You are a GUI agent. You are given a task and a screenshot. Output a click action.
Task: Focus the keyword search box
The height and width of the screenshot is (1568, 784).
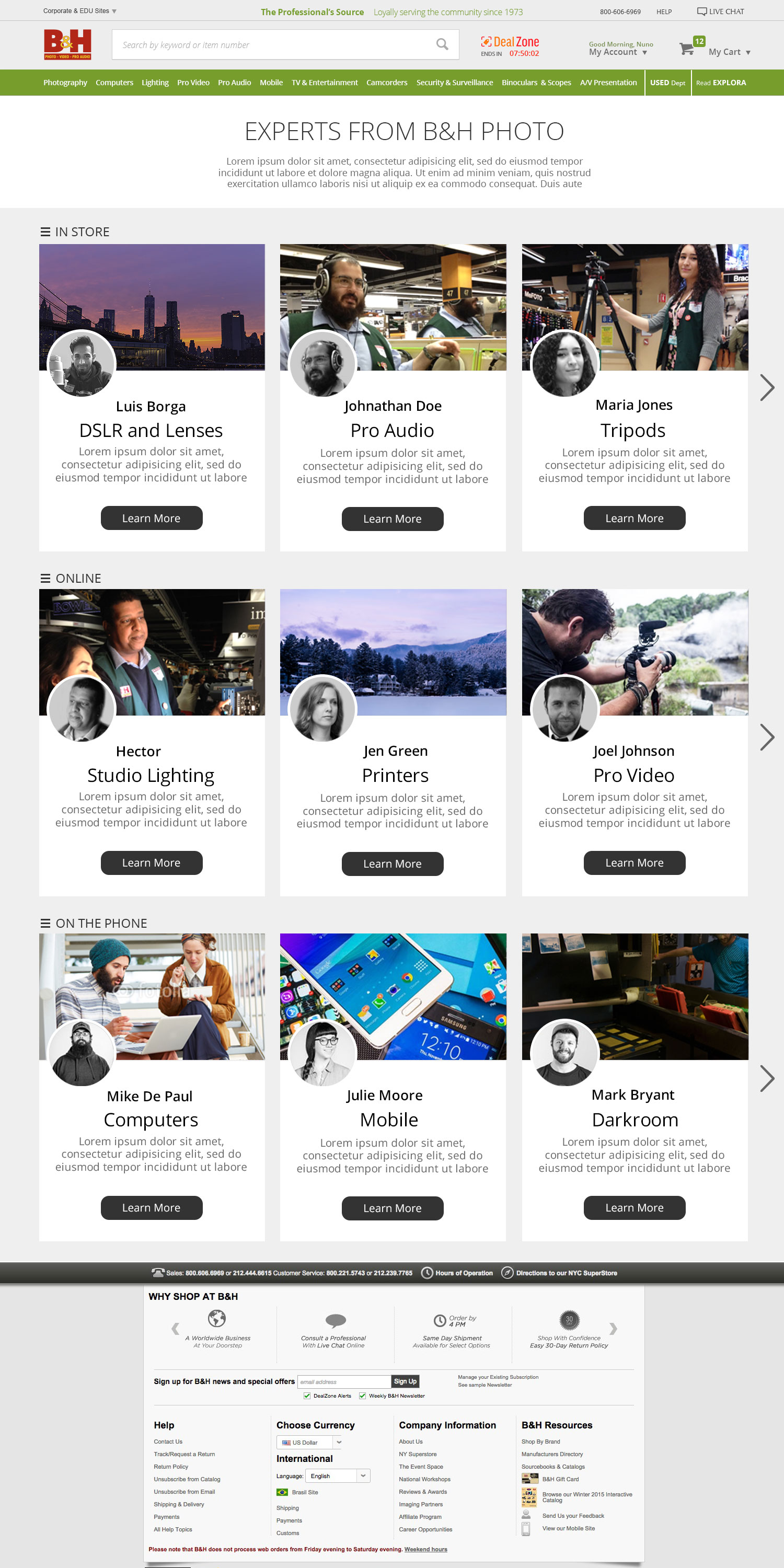point(273,45)
